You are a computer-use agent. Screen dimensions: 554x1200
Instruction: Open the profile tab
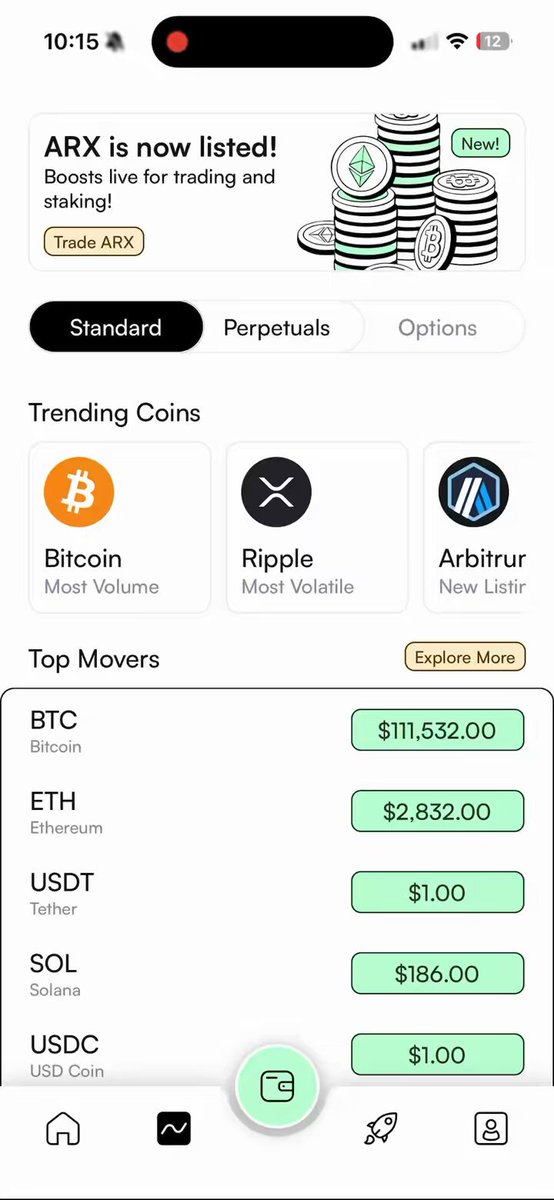click(491, 1129)
